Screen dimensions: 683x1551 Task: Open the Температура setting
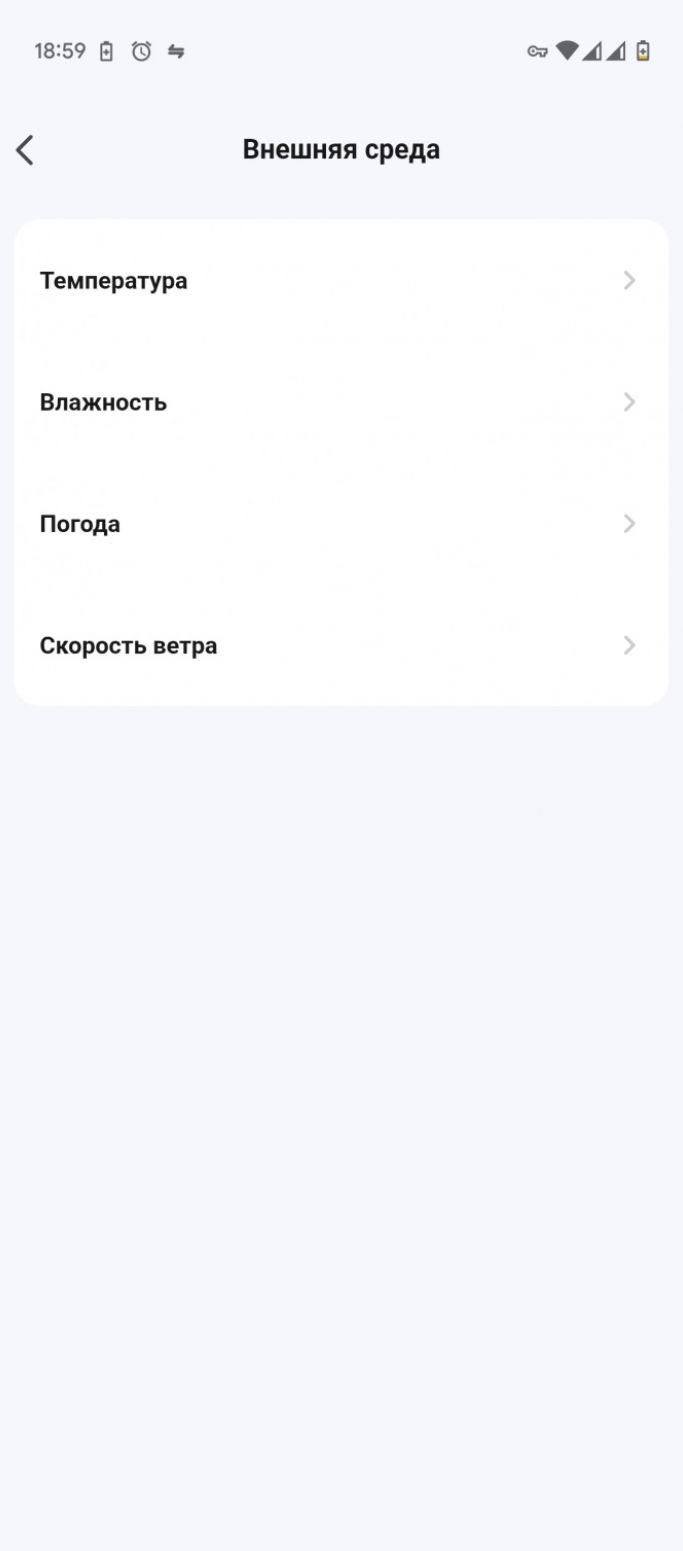340,281
